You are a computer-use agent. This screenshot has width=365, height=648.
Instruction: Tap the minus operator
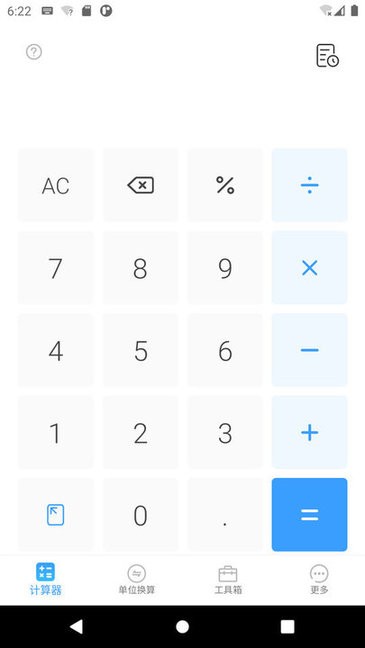[310, 350]
